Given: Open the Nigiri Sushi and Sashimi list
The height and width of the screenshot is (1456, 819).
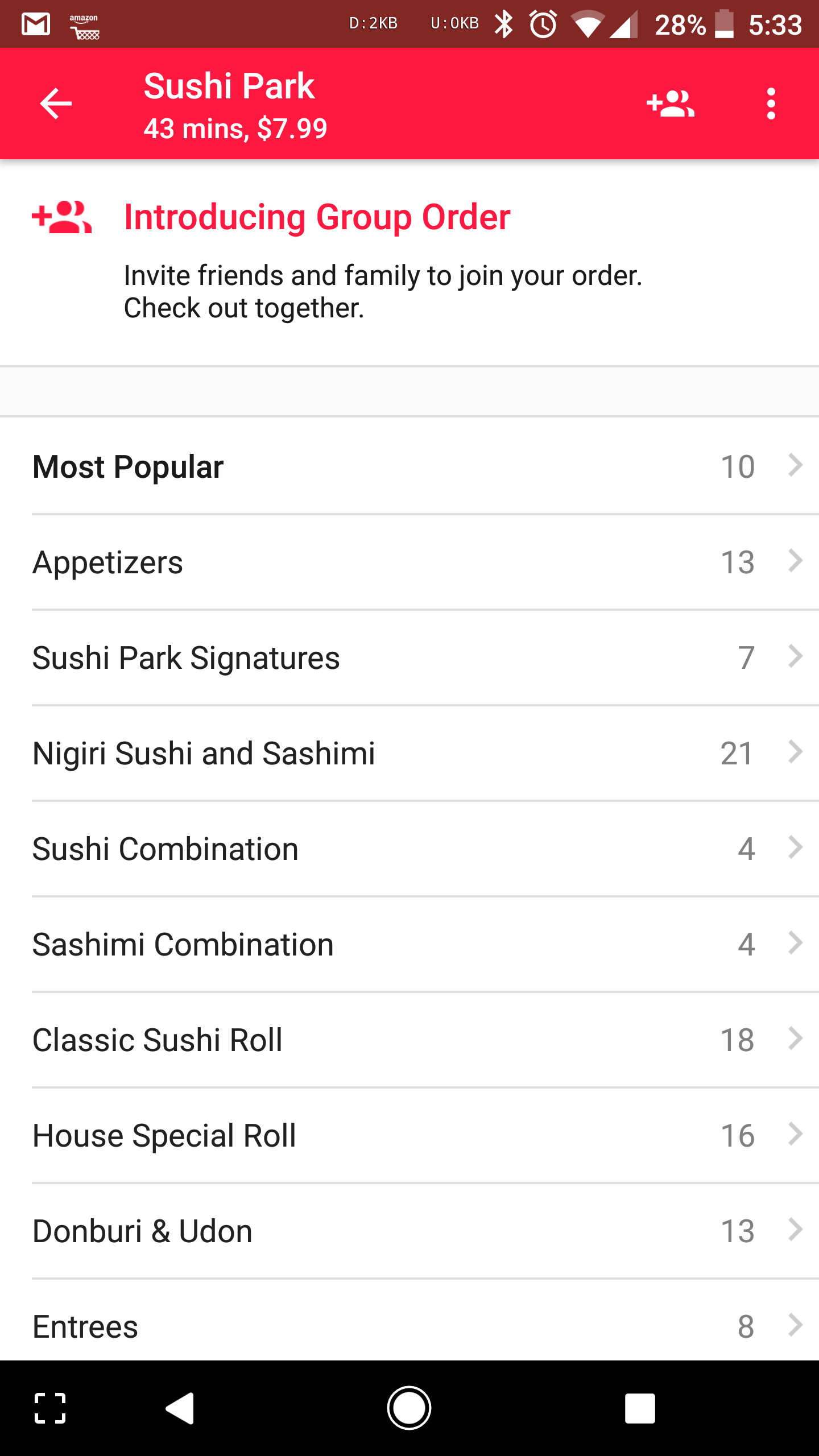Looking at the screenshot, I should 409,752.
